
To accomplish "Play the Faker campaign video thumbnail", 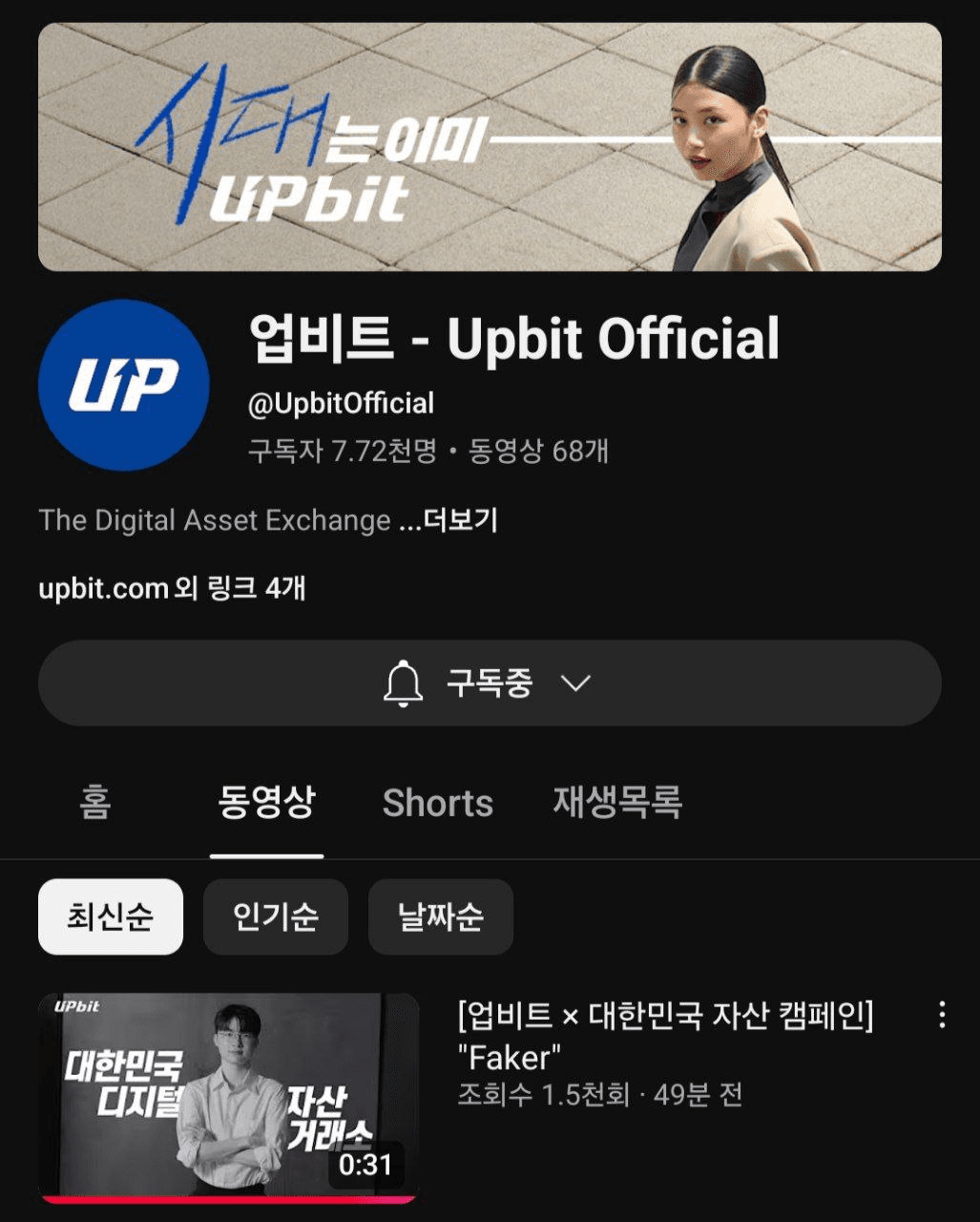I will [x=228, y=1098].
